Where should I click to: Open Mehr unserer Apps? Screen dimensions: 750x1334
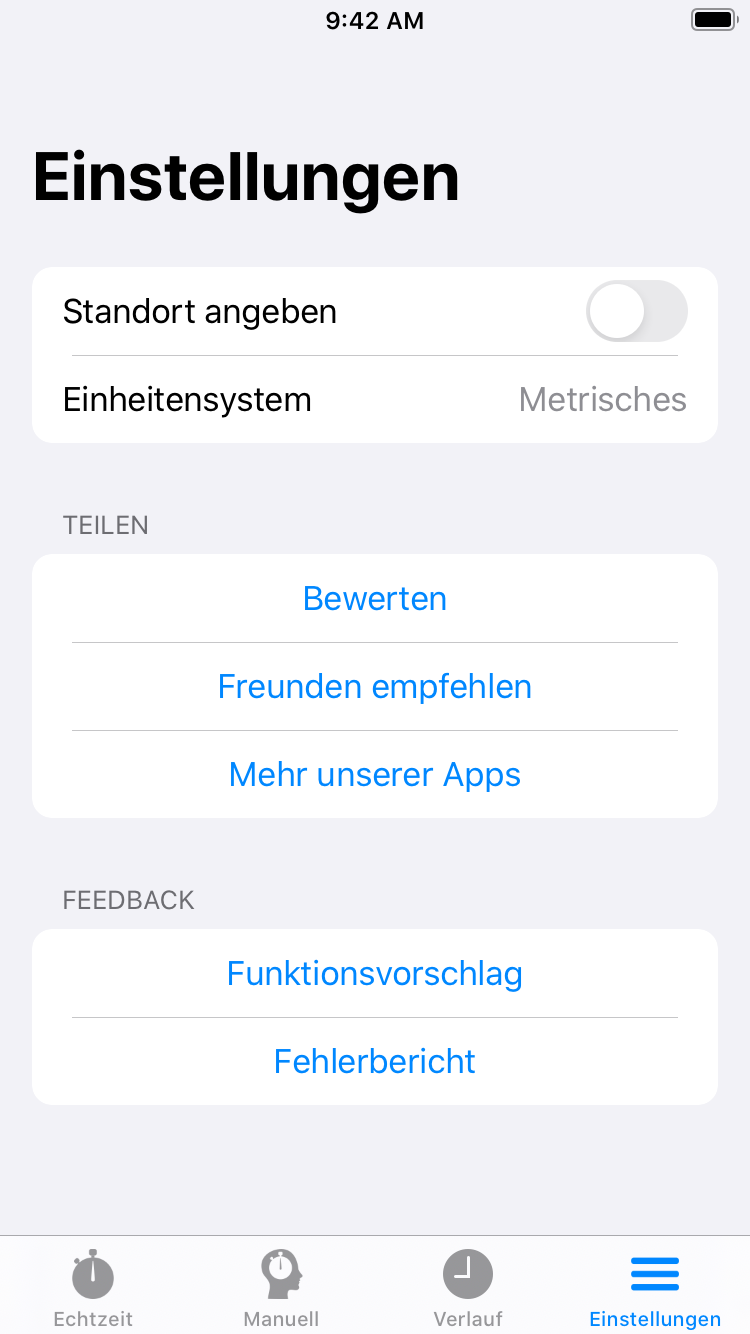(x=375, y=775)
